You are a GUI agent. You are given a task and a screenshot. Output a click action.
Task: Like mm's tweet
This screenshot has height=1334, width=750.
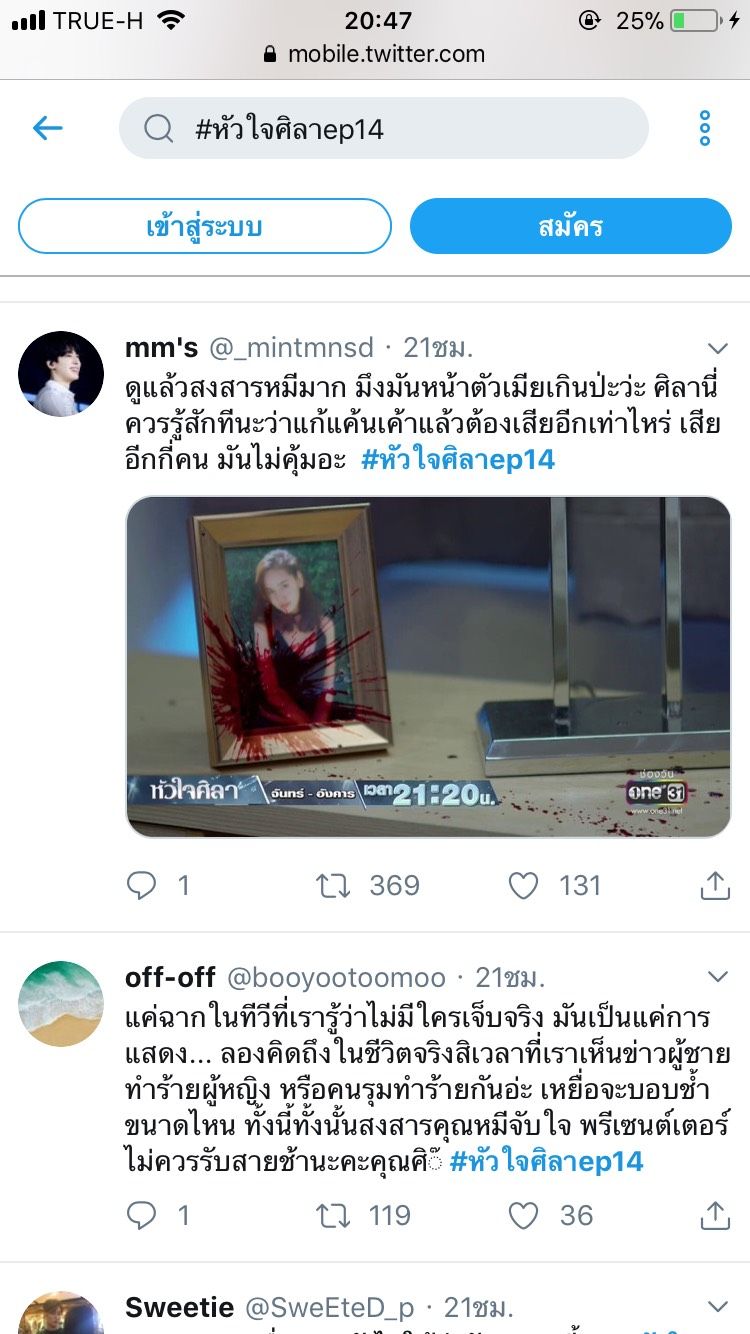[x=523, y=885]
